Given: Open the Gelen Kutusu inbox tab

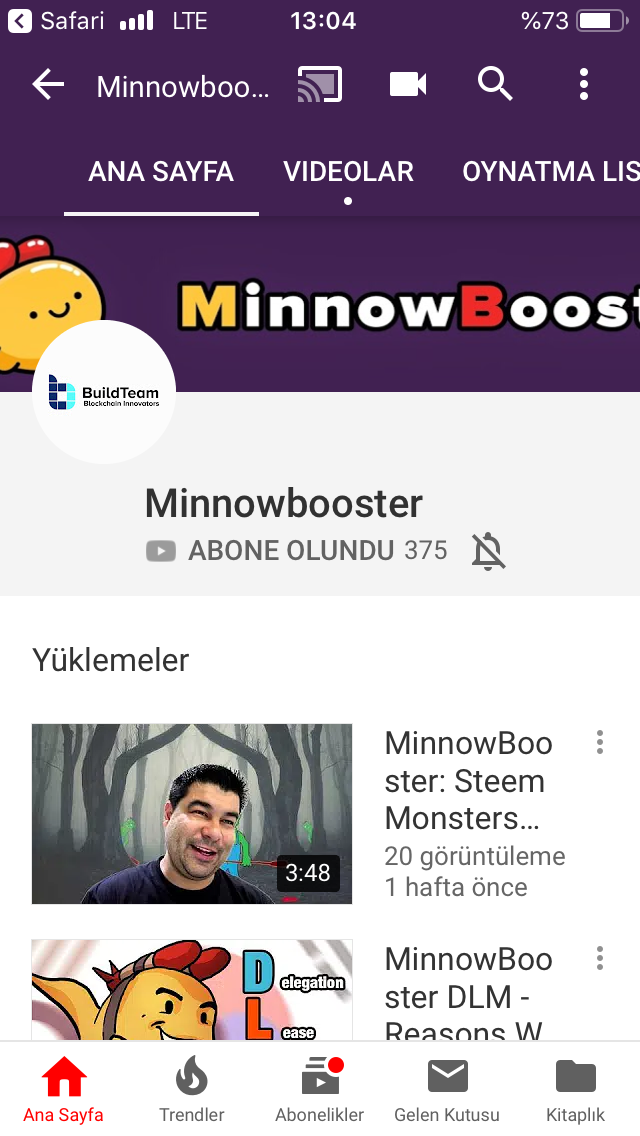Looking at the screenshot, I should click(447, 1090).
